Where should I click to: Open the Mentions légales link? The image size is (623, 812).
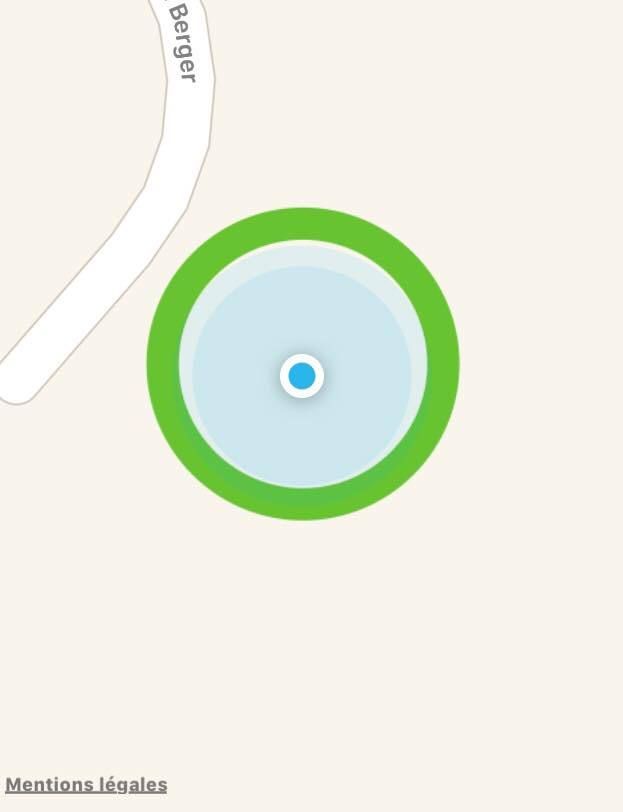tap(86, 785)
